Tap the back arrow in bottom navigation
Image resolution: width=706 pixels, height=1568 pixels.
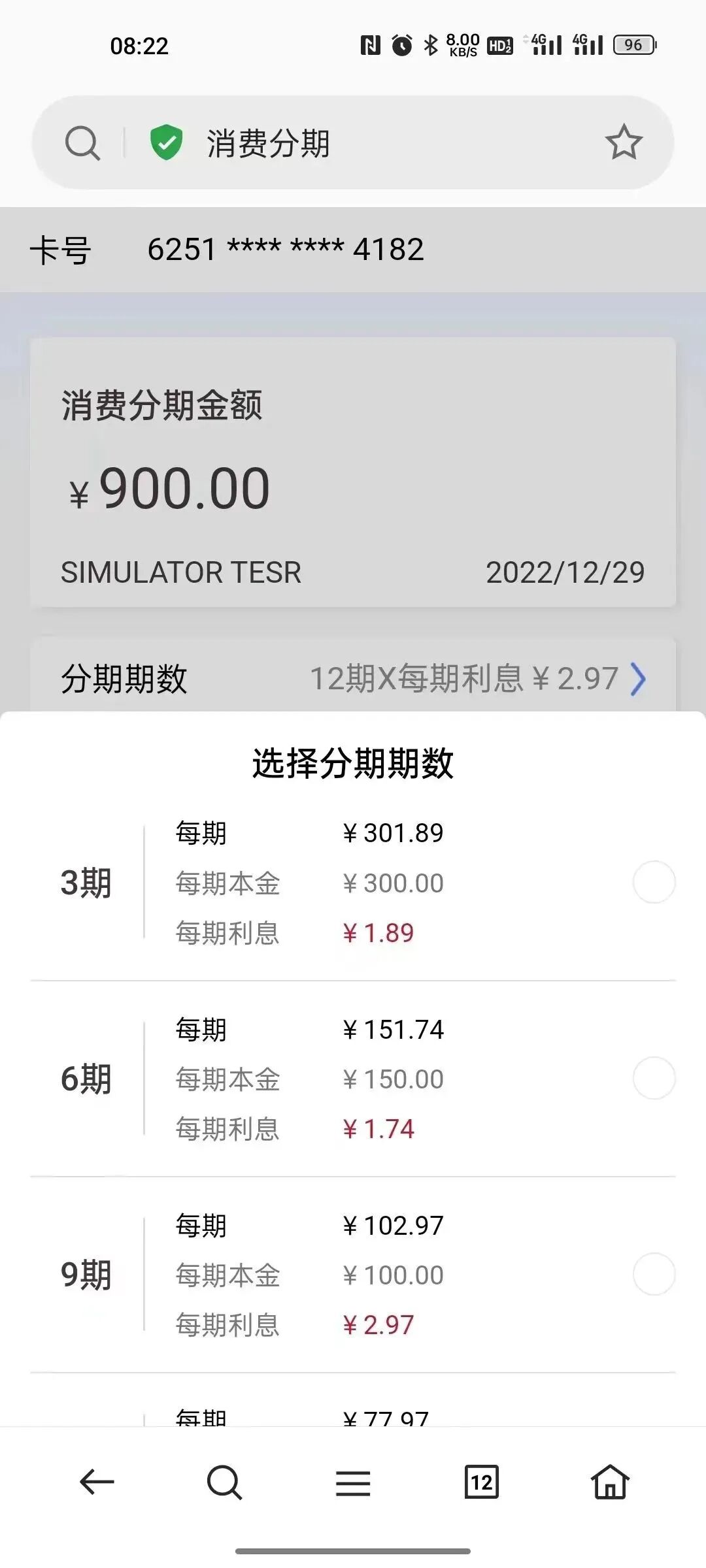(x=96, y=1481)
